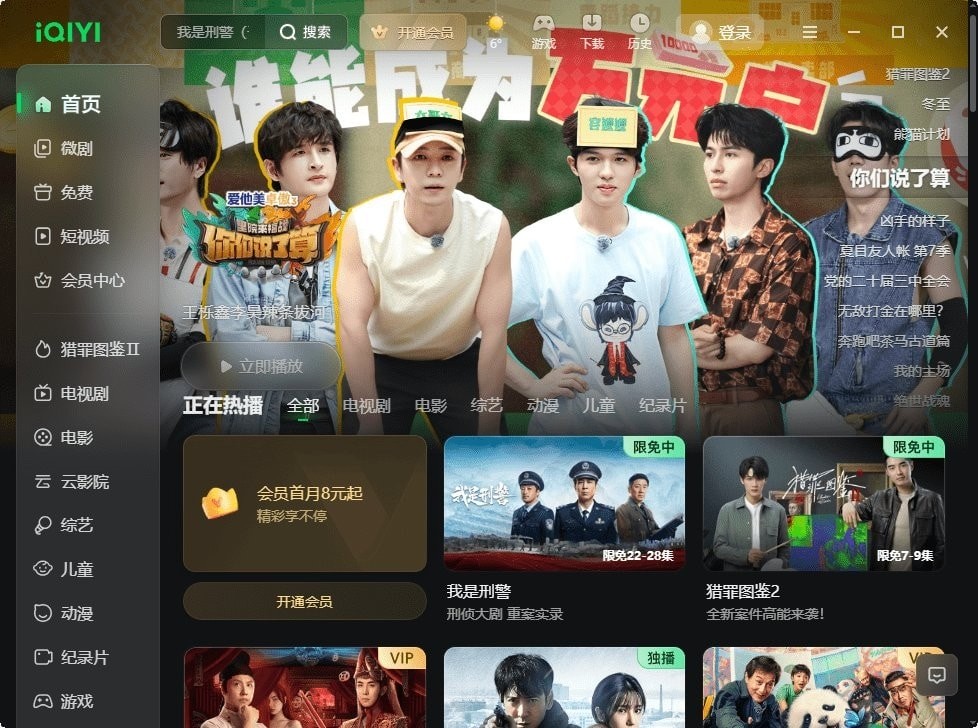Image resolution: width=978 pixels, height=728 pixels.
Task: Tap 开通会员 button under the member offer
Action: tap(304, 601)
